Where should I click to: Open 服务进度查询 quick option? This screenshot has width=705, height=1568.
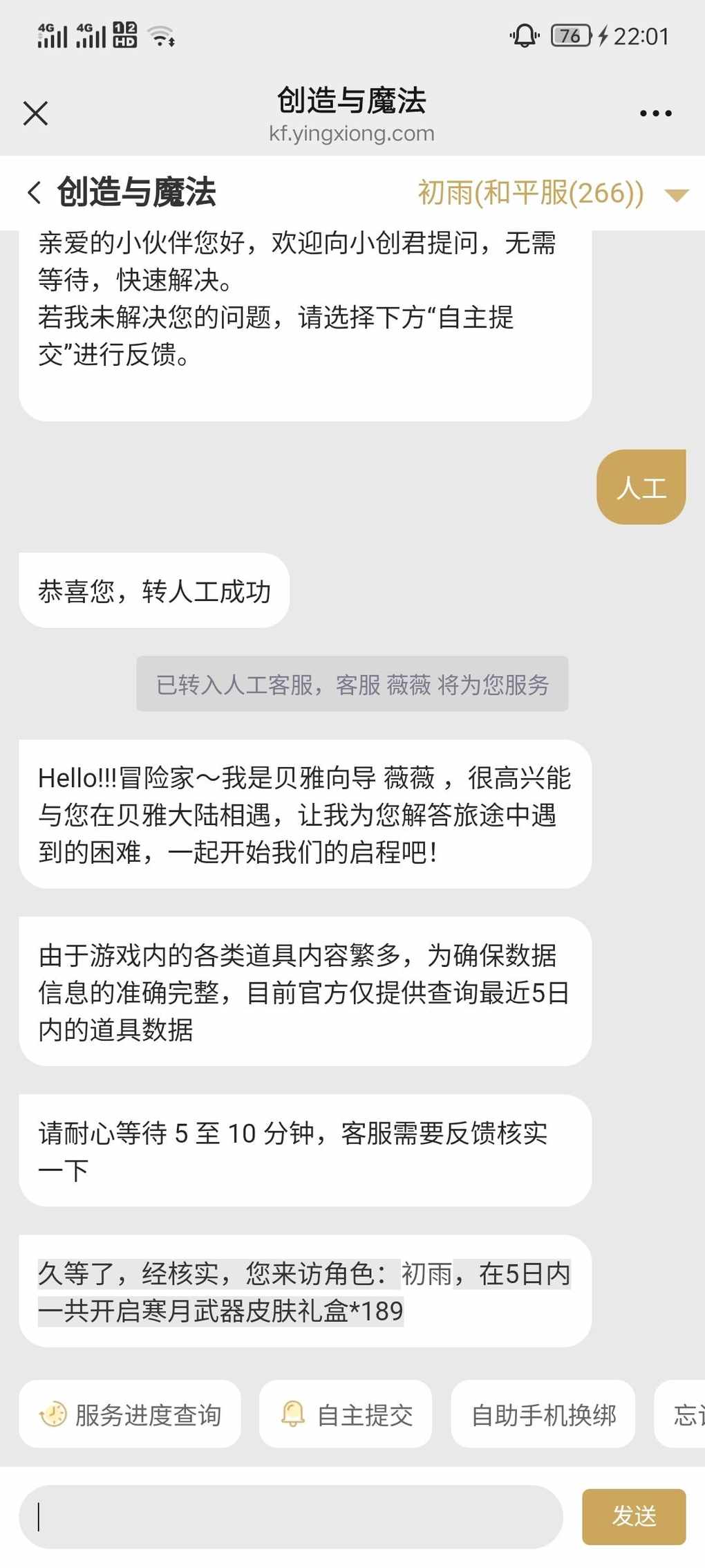click(130, 1414)
